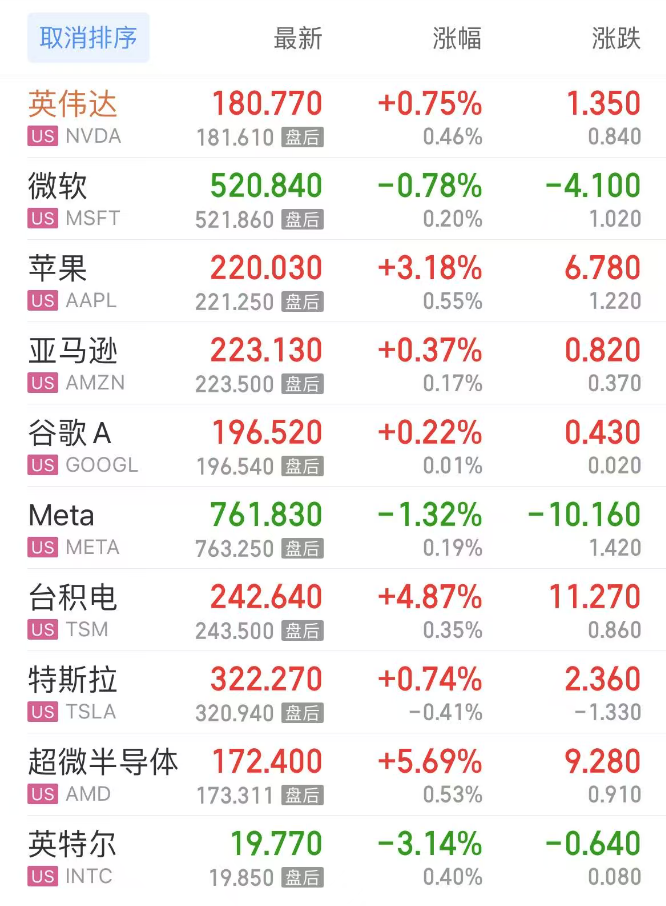Tap the 取消排序 button
This screenshot has width=666, height=906.
coord(88,38)
